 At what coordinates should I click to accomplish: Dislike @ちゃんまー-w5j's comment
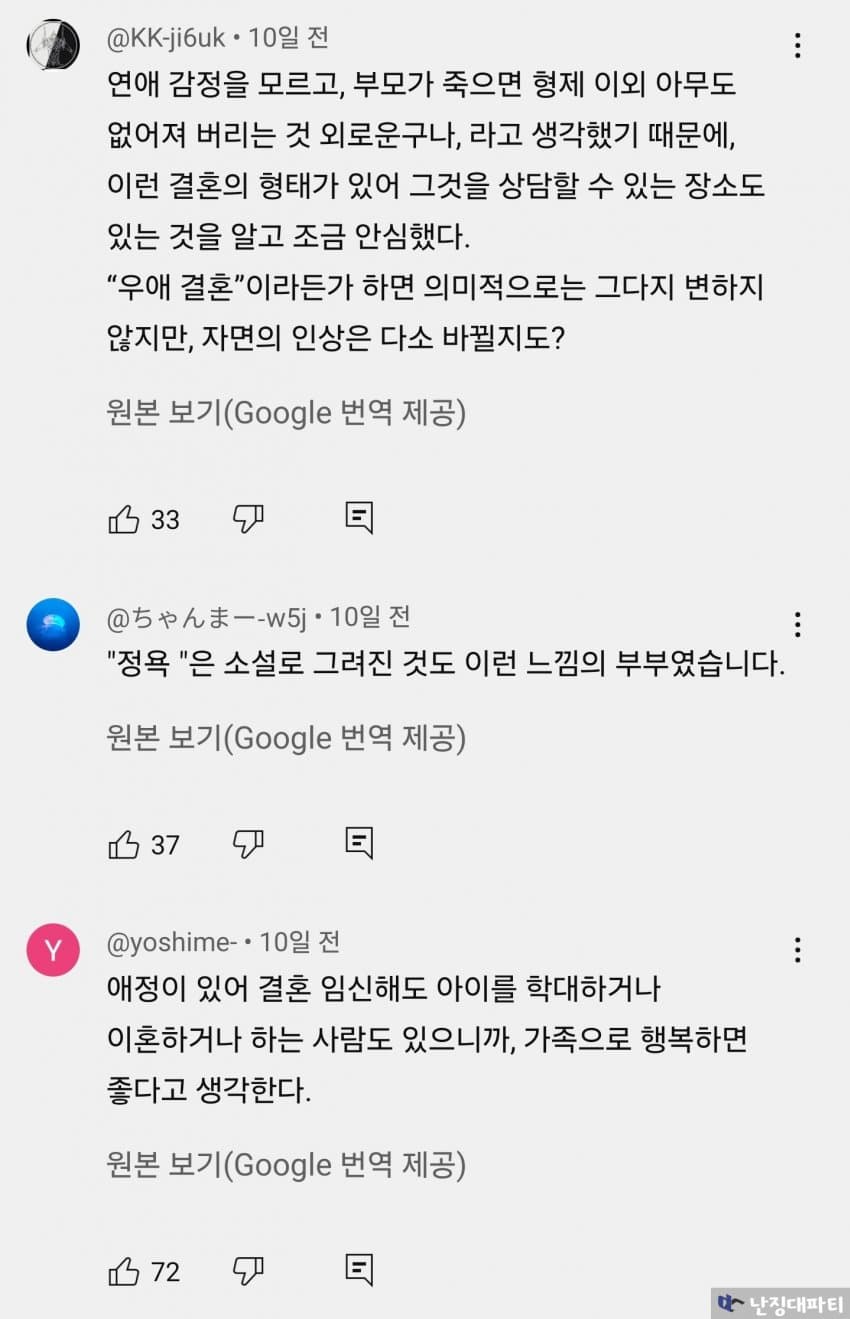click(x=248, y=843)
